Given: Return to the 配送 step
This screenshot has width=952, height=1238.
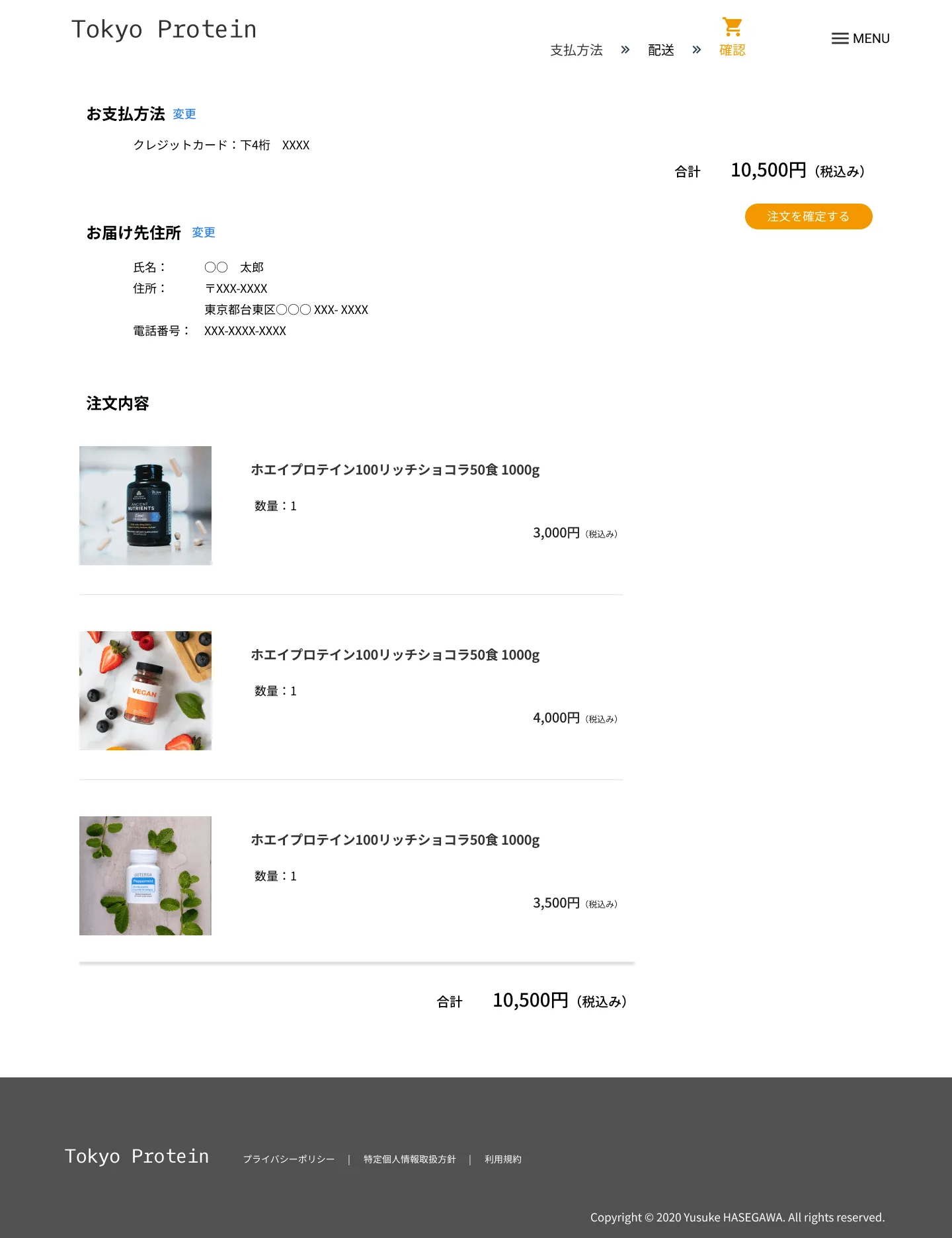Looking at the screenshot, I should coord(660,50).
